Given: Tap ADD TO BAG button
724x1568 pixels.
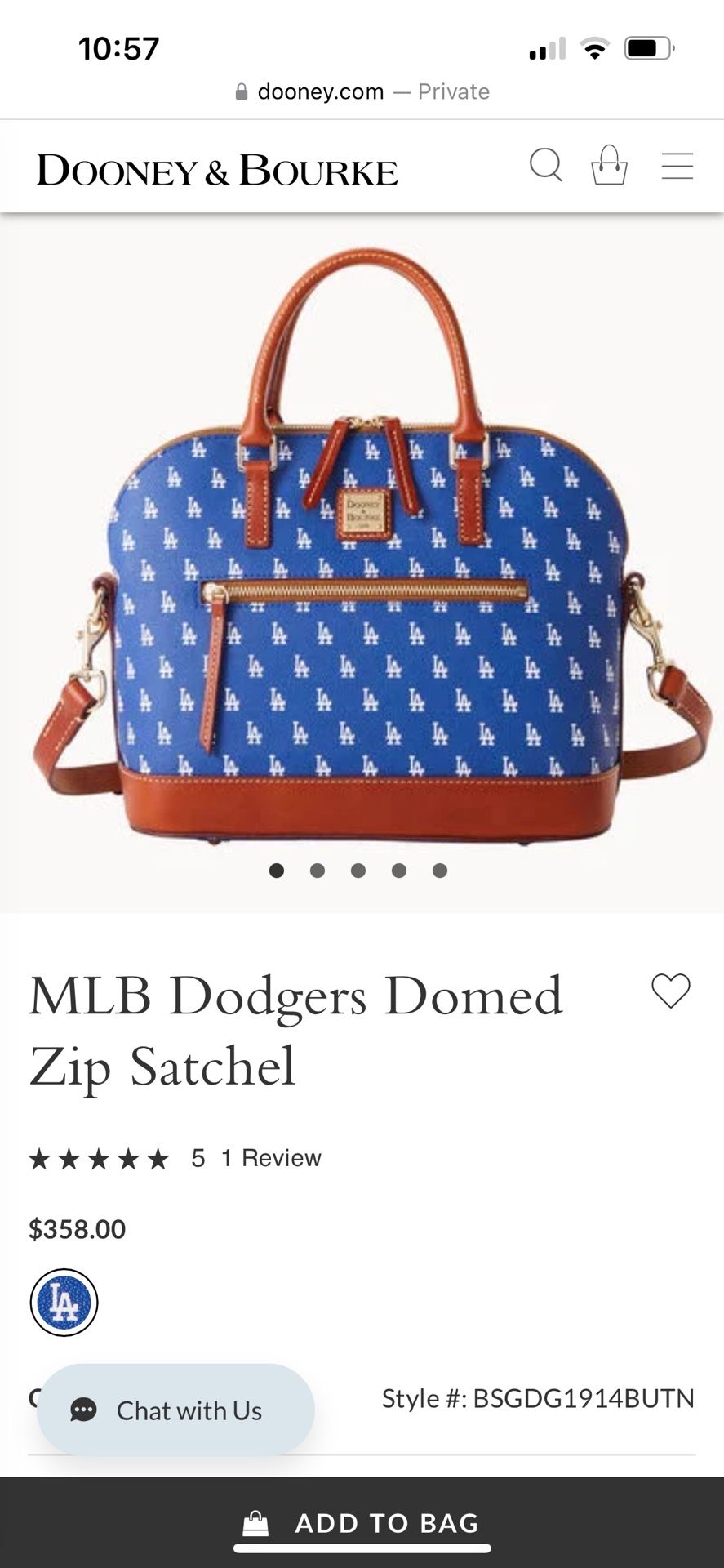Looking at the screenshot, I should coord(362,1523).
